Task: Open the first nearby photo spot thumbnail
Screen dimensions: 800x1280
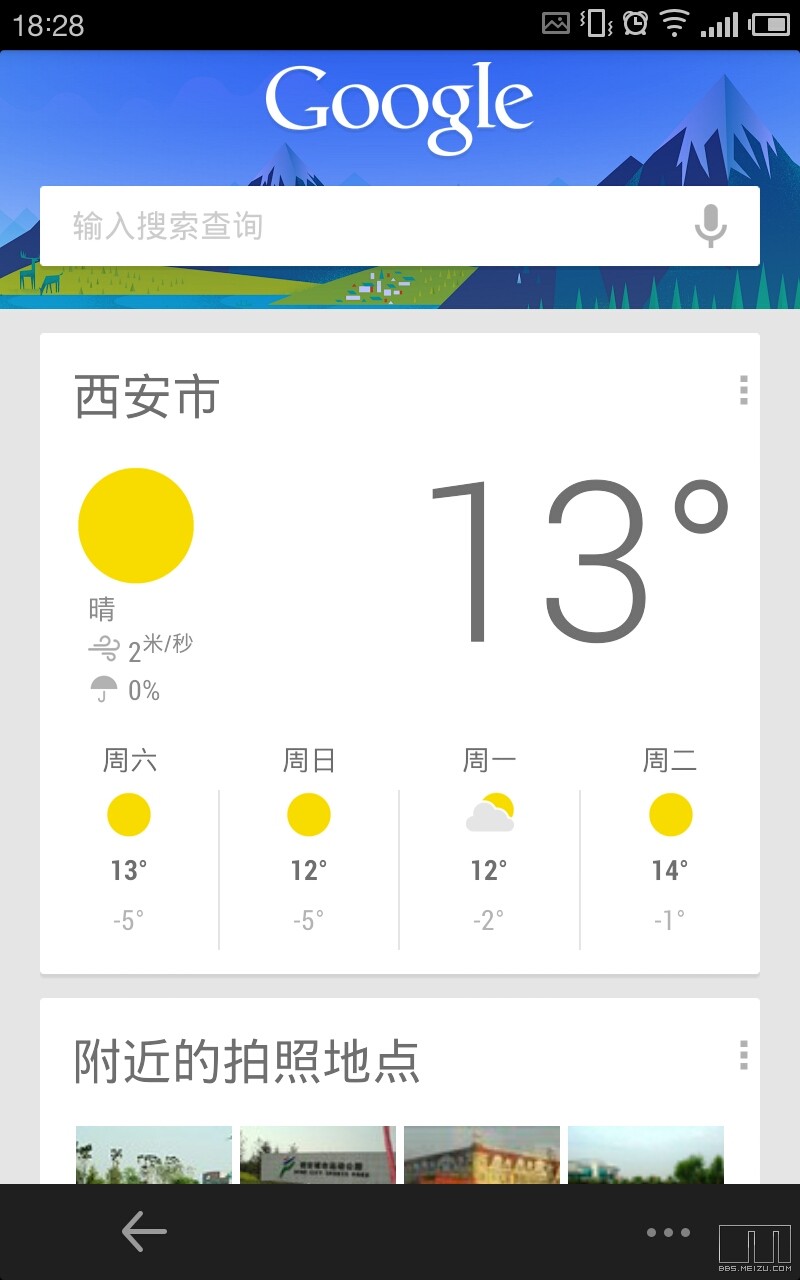Action: click(x=154, y=1155)
